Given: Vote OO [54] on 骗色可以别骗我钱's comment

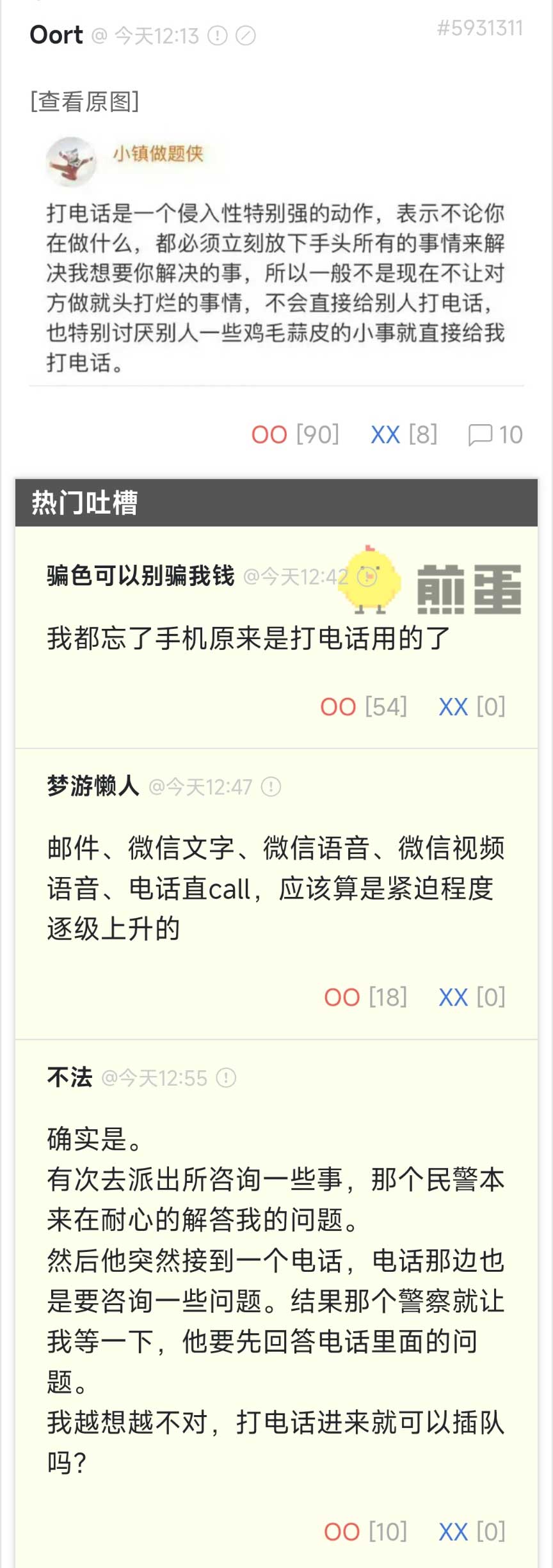Looking at the screenshot, I should pyautogui.click(x=364, y=707).
